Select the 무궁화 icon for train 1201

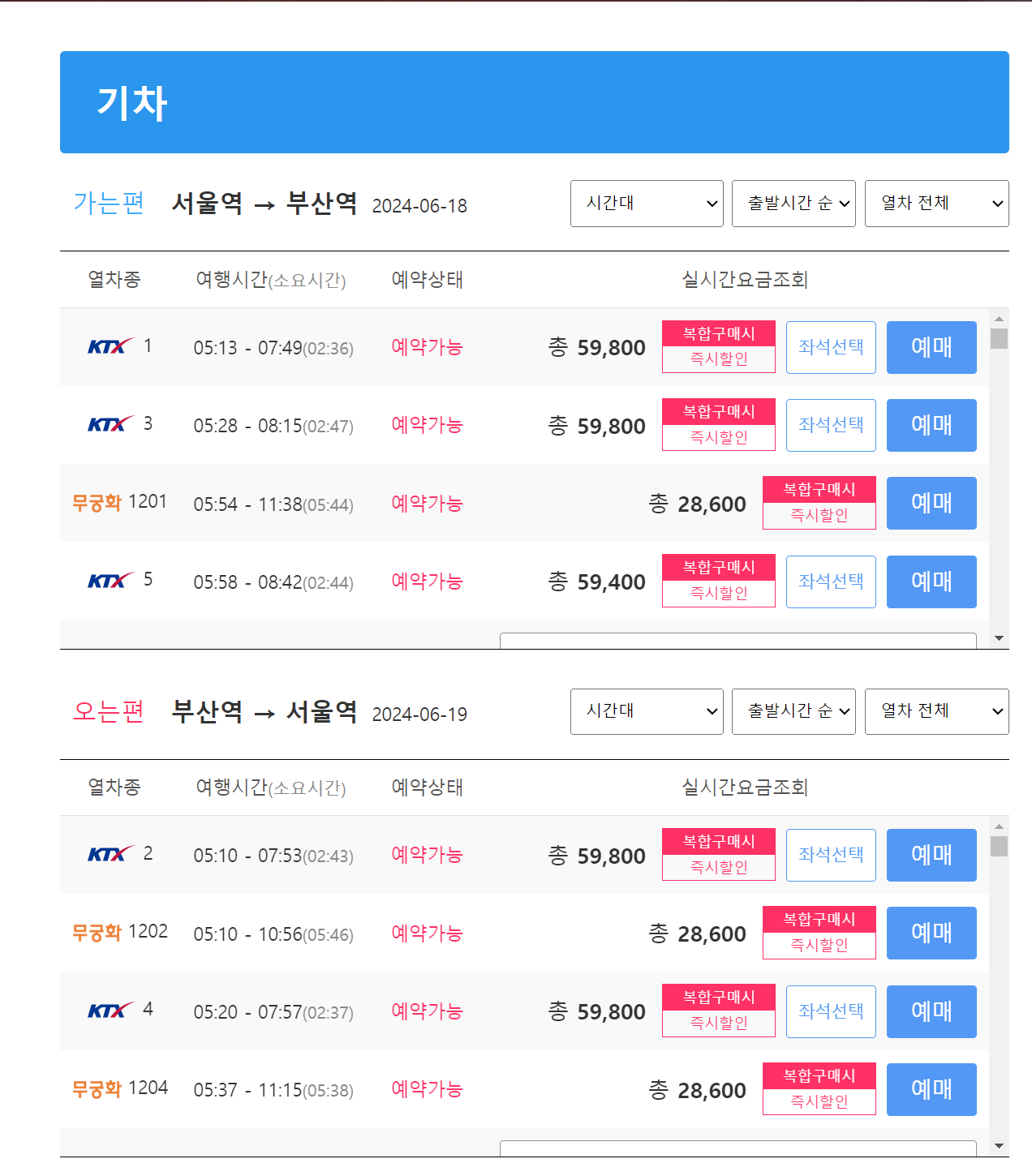point(96,502)
